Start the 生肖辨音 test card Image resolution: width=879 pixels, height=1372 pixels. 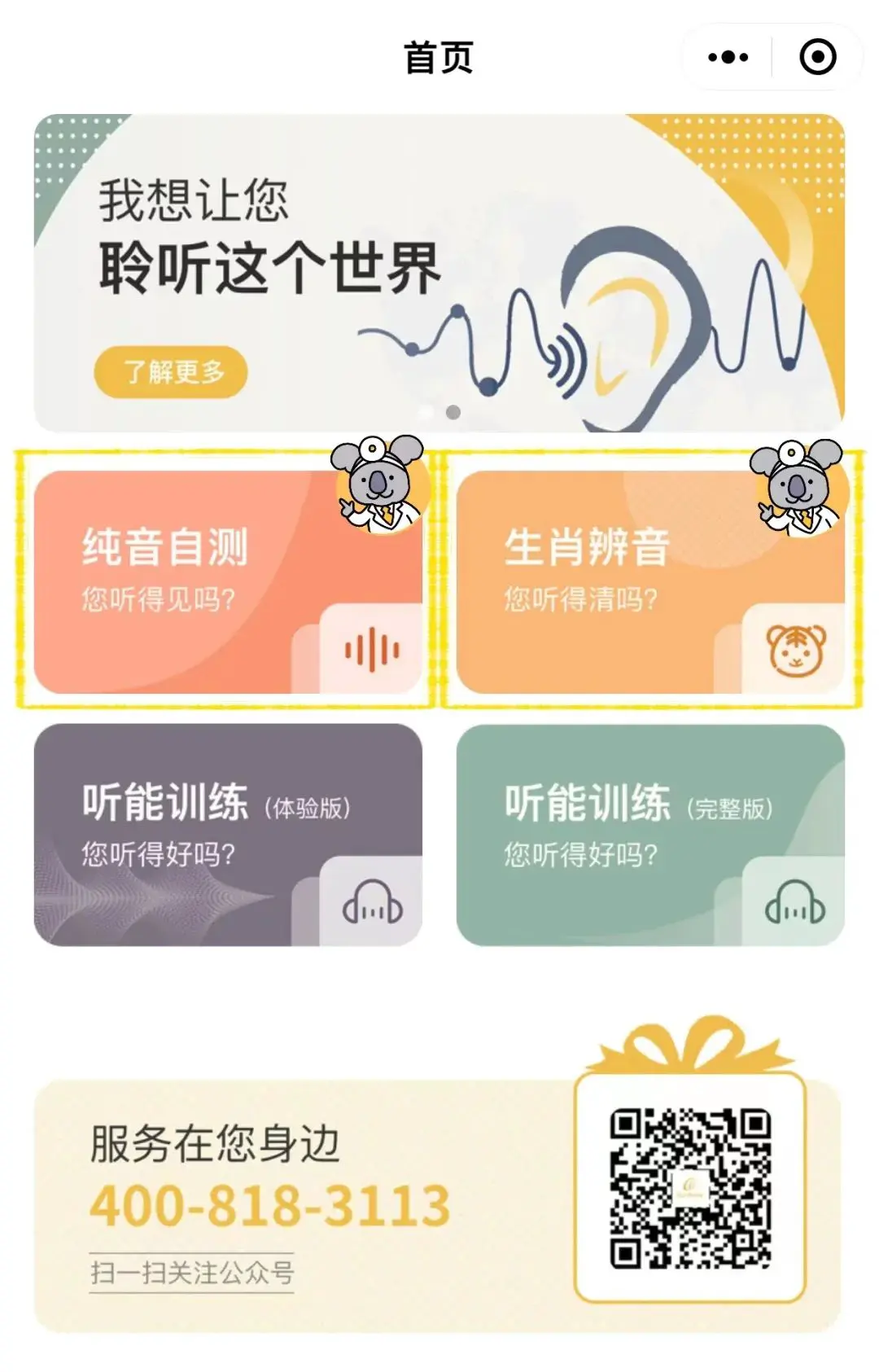click(649, 582)
